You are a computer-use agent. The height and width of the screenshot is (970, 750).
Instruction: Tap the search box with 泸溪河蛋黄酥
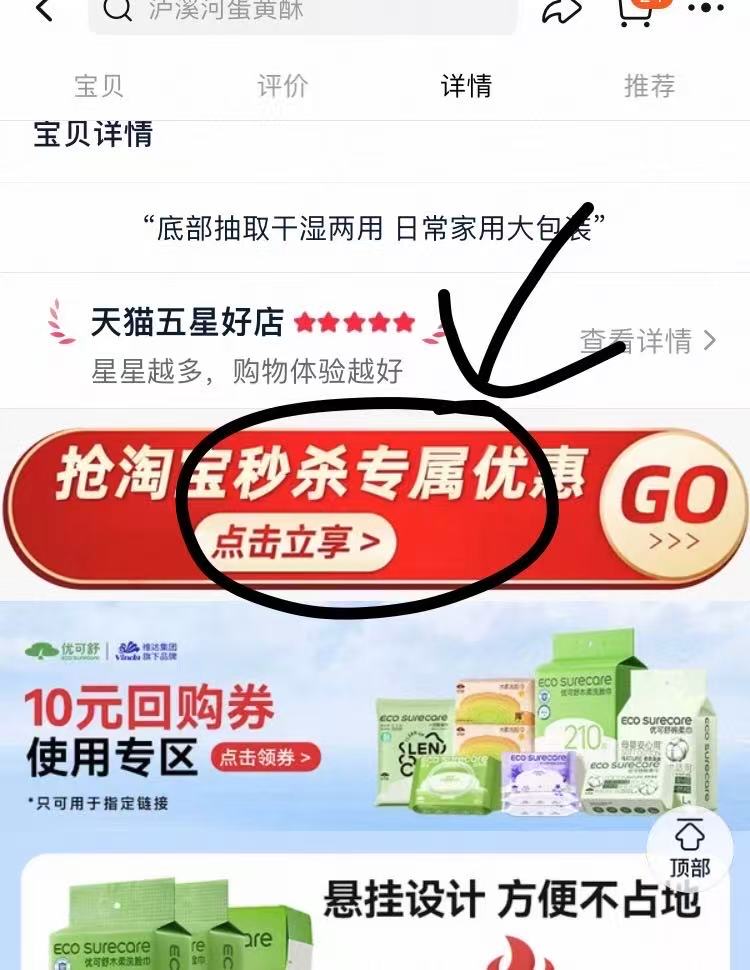300,12
